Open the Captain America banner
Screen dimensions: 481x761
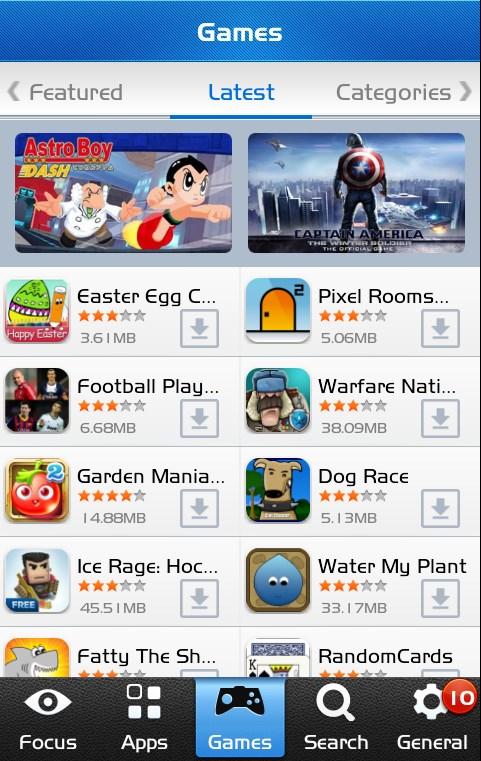coord(356,193)
